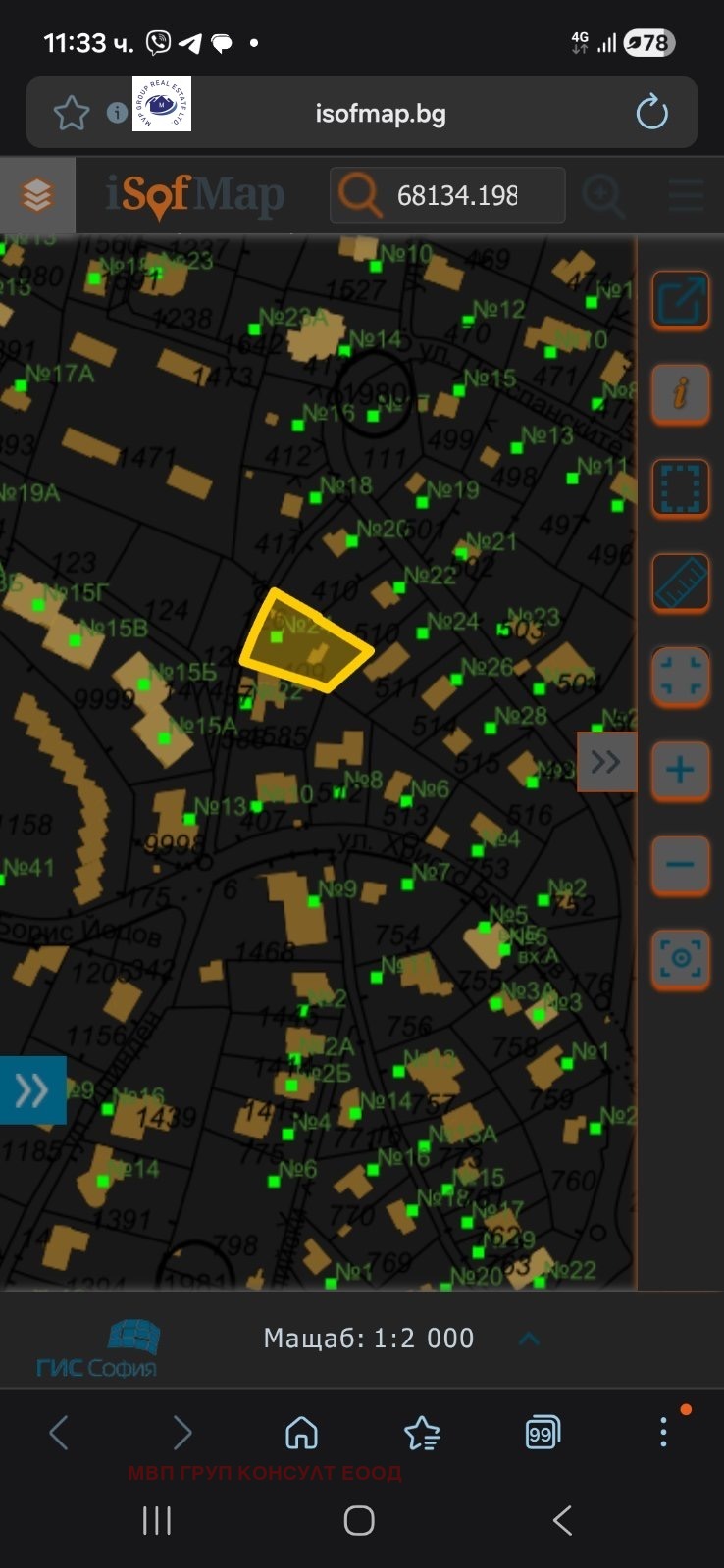Expand the map scale selector
Screen dimensions: 724x1568
tap(529, 1339)
